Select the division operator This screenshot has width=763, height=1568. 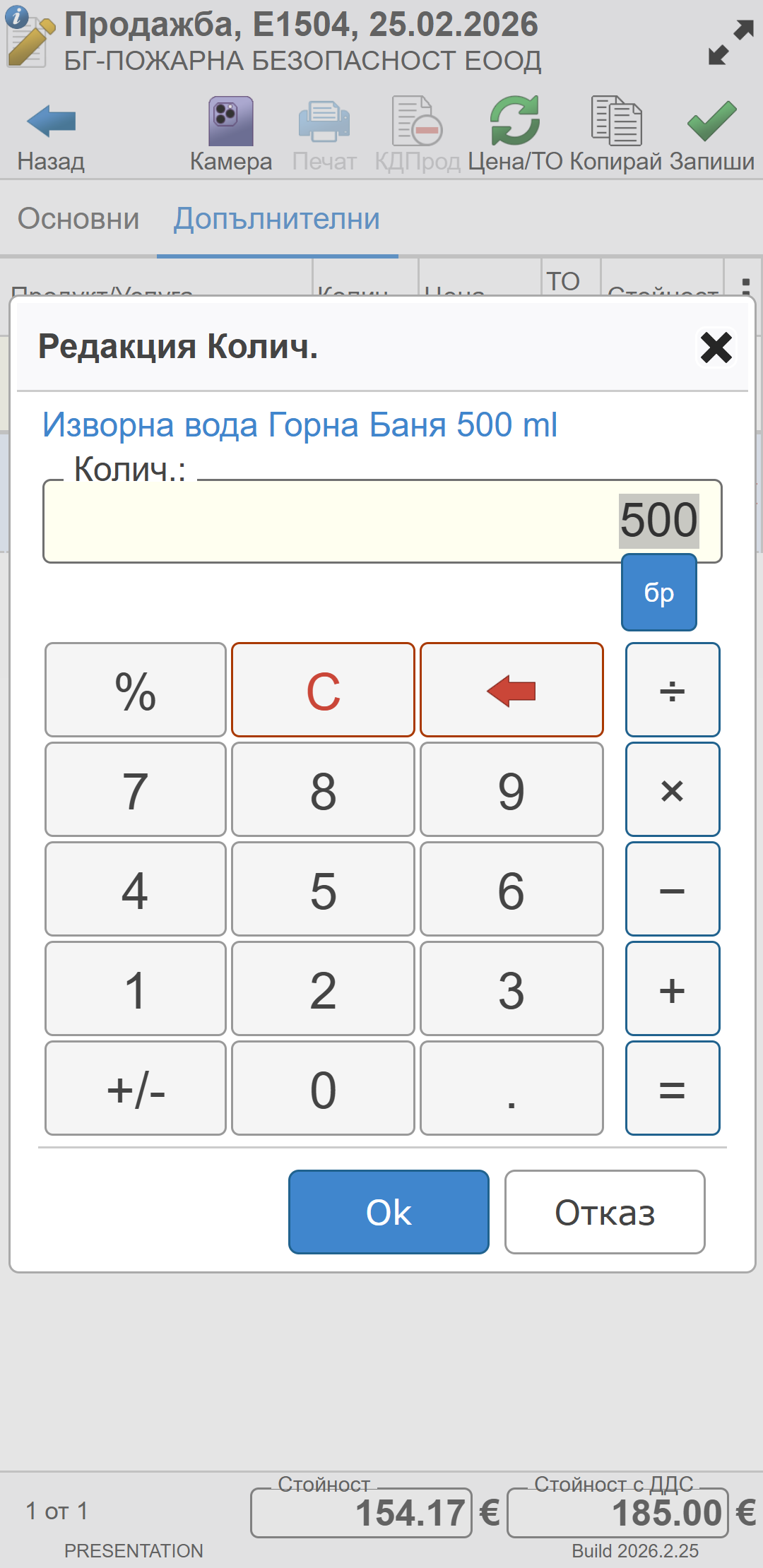click(672, 690)
